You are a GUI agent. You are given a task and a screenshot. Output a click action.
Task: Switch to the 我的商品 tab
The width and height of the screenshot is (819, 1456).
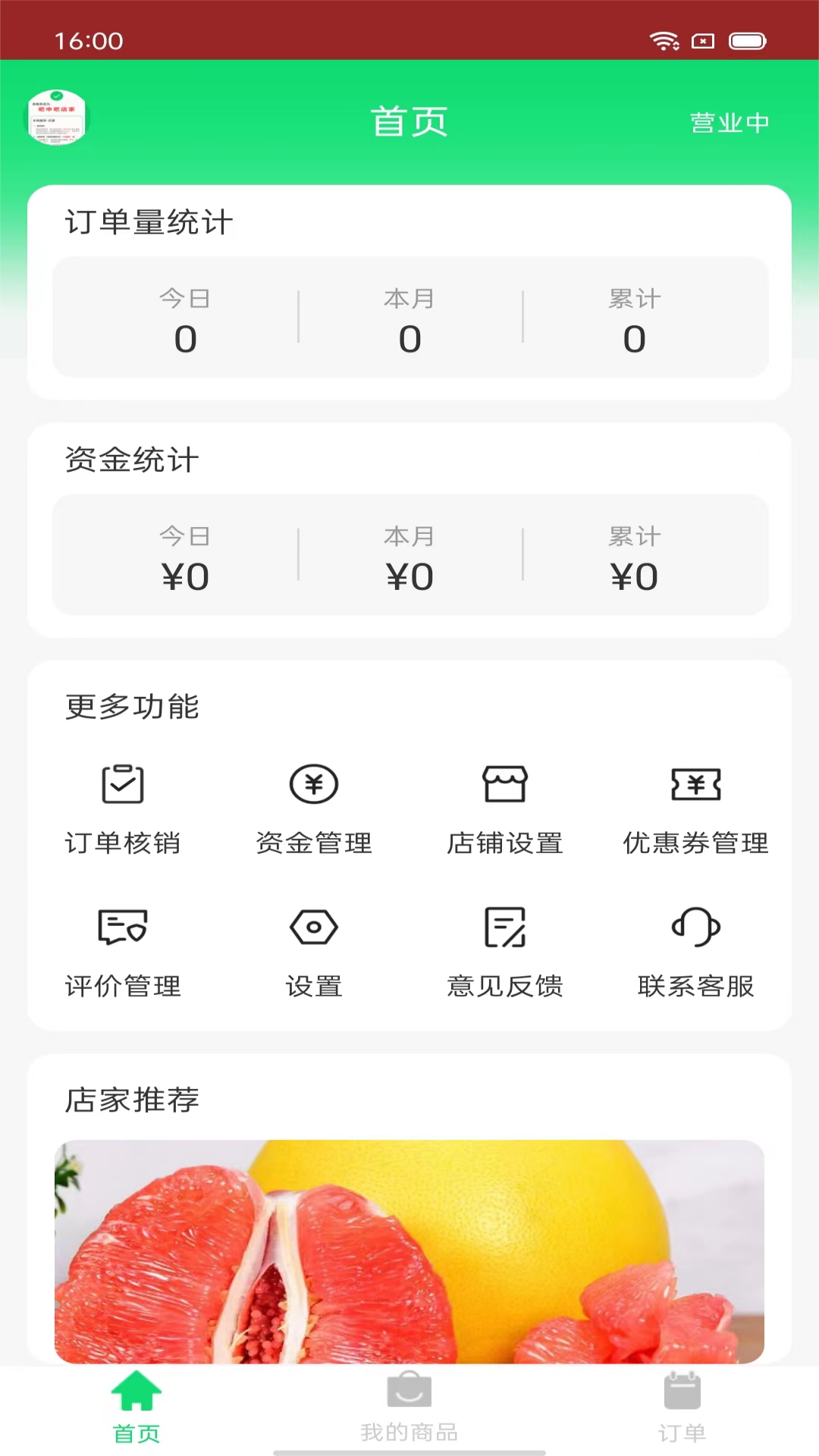click(409, 1407)
